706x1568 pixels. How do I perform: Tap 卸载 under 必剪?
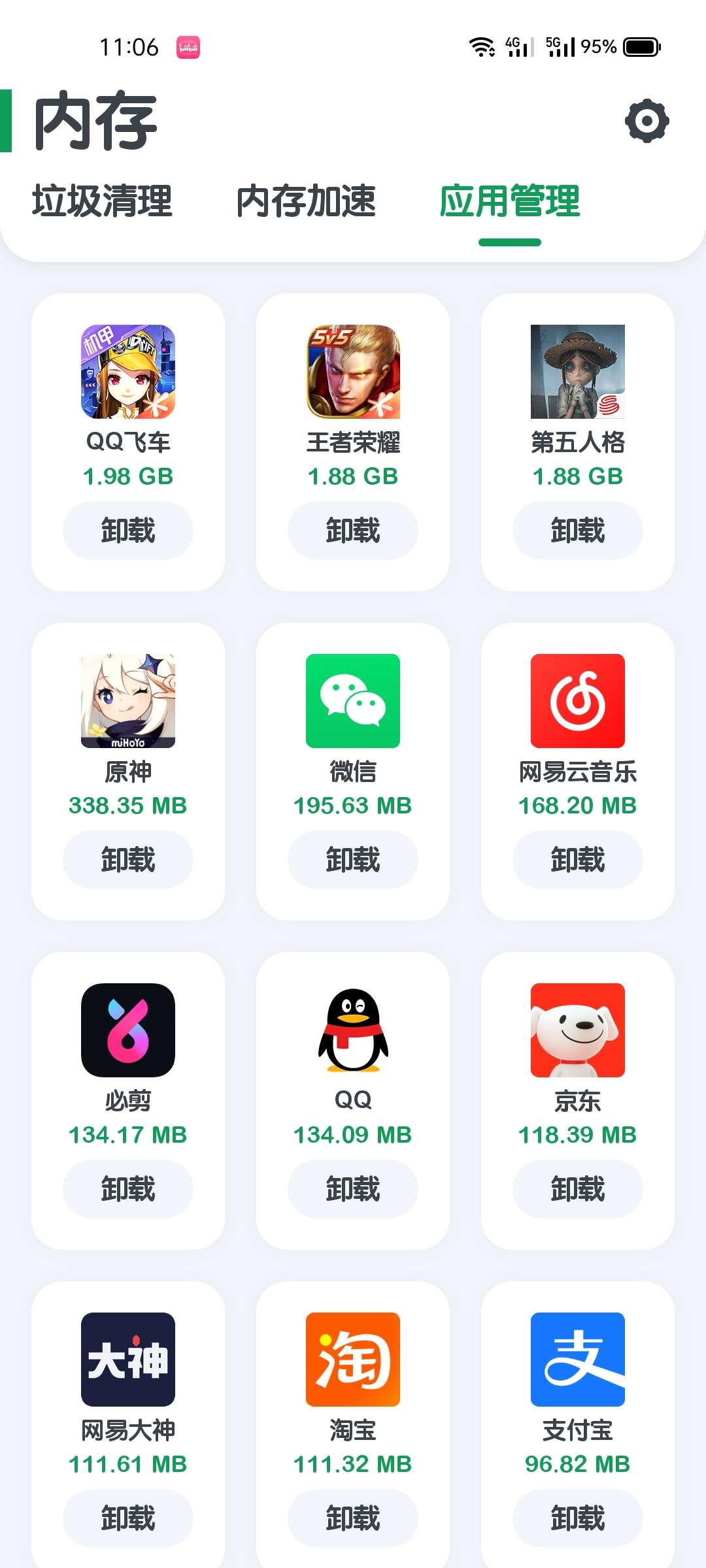pyautogui.click(x=128, y=1189)
